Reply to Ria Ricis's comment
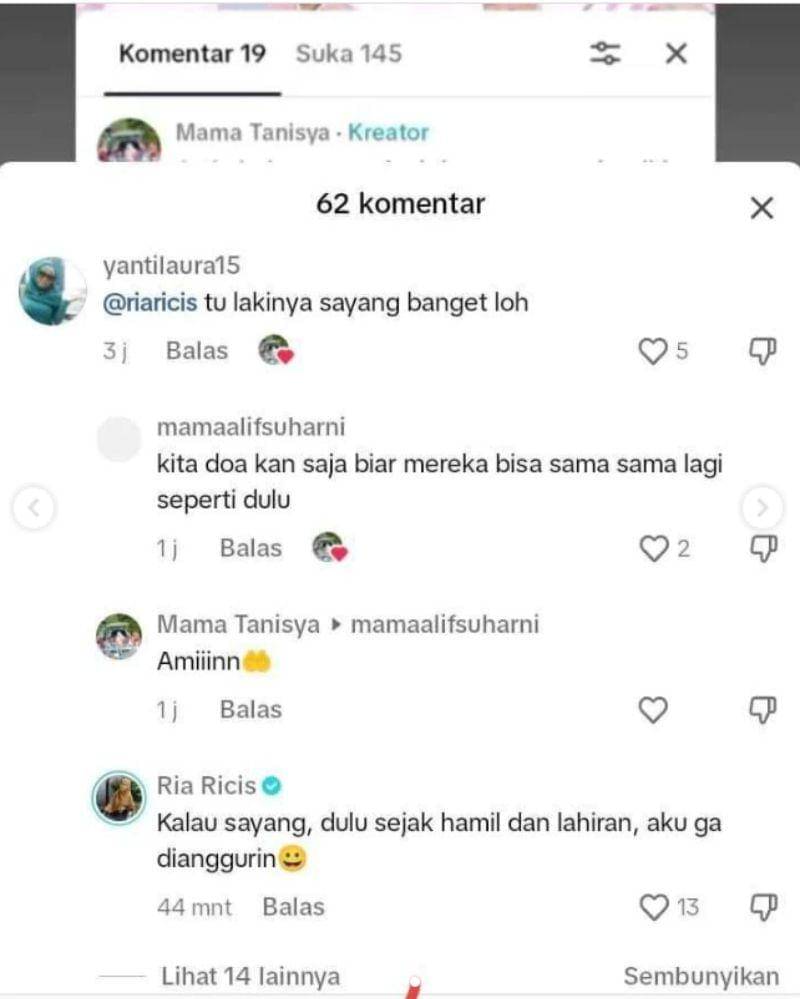 (293, 907)
